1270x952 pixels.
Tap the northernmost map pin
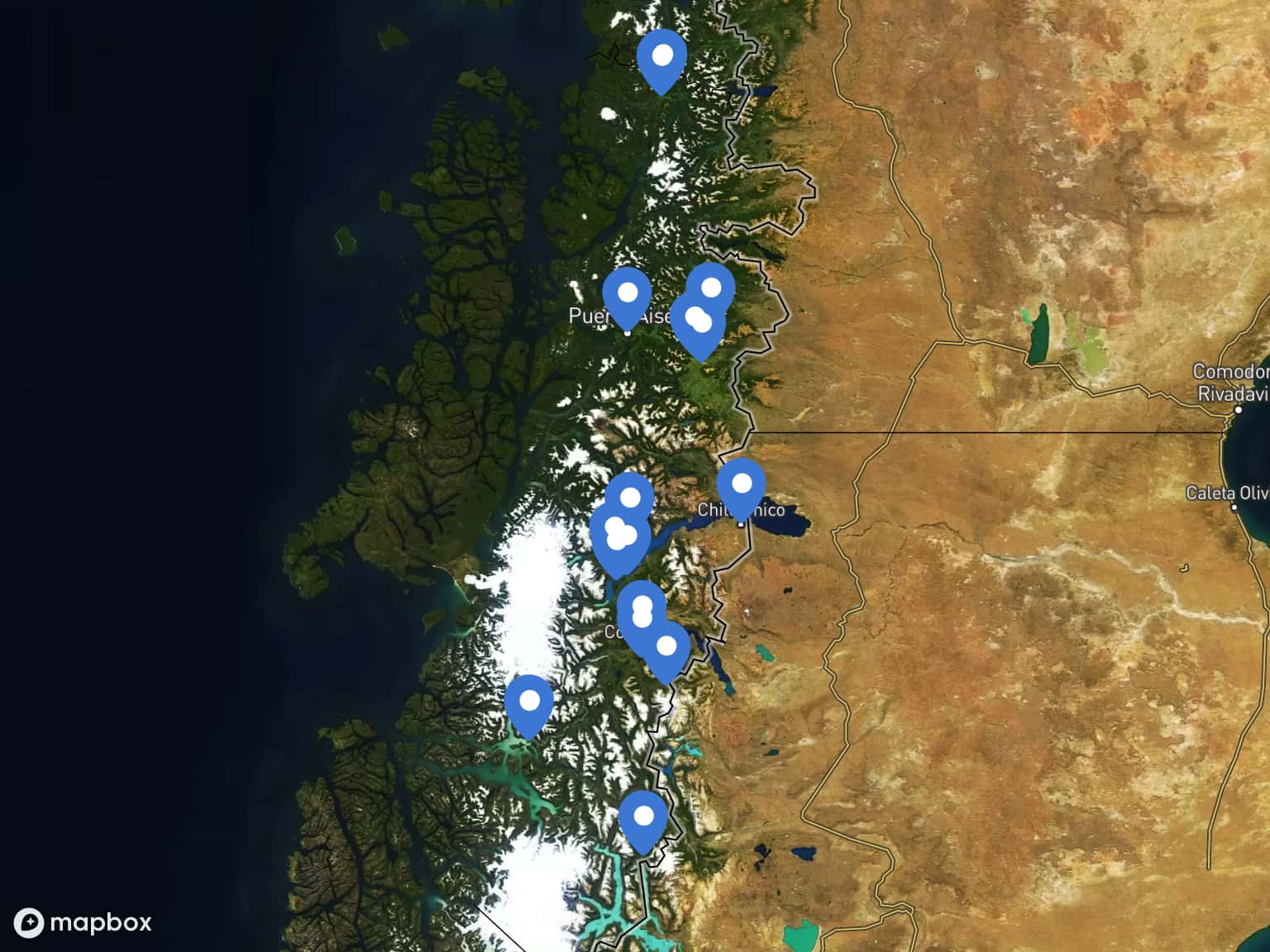coord(661,58)
